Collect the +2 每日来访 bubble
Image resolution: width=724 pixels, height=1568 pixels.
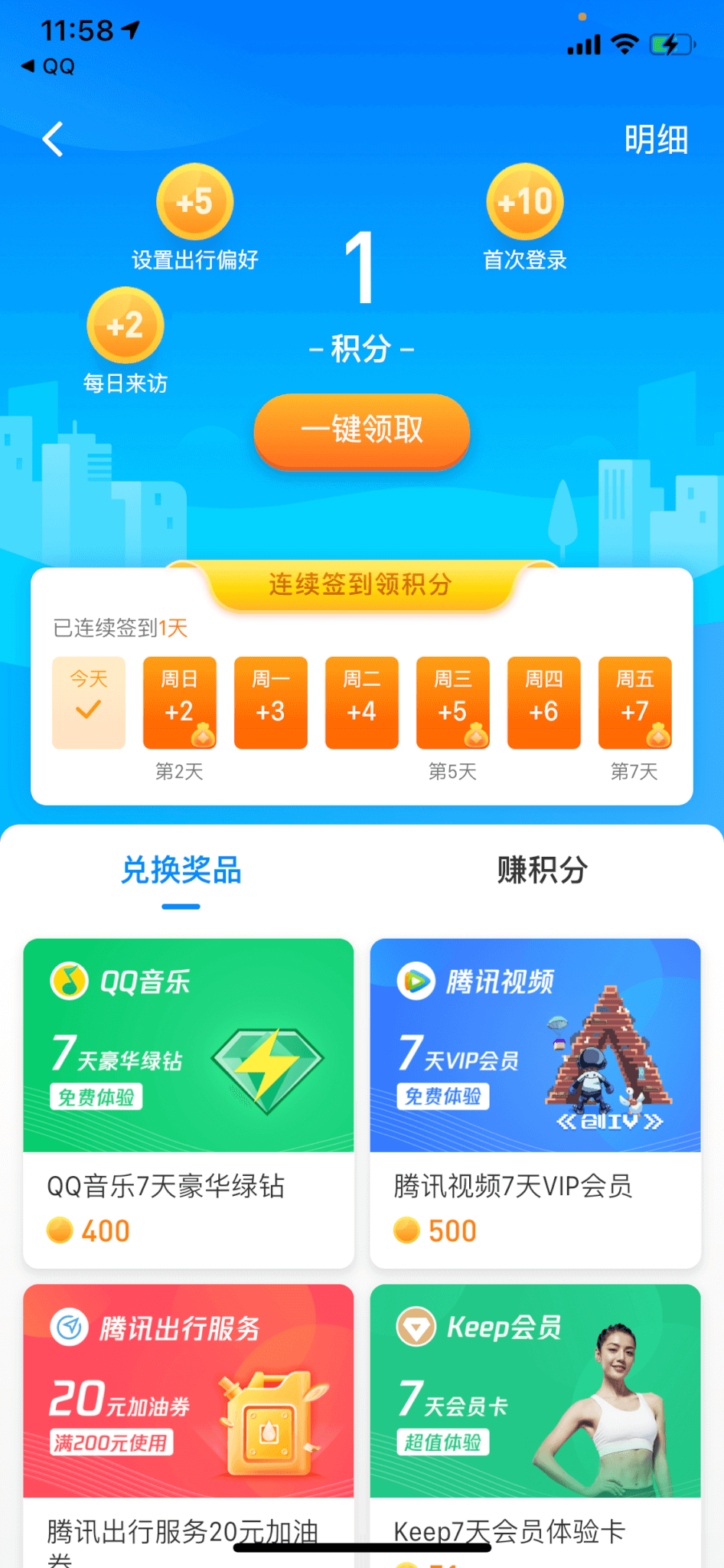click(126, 325)
